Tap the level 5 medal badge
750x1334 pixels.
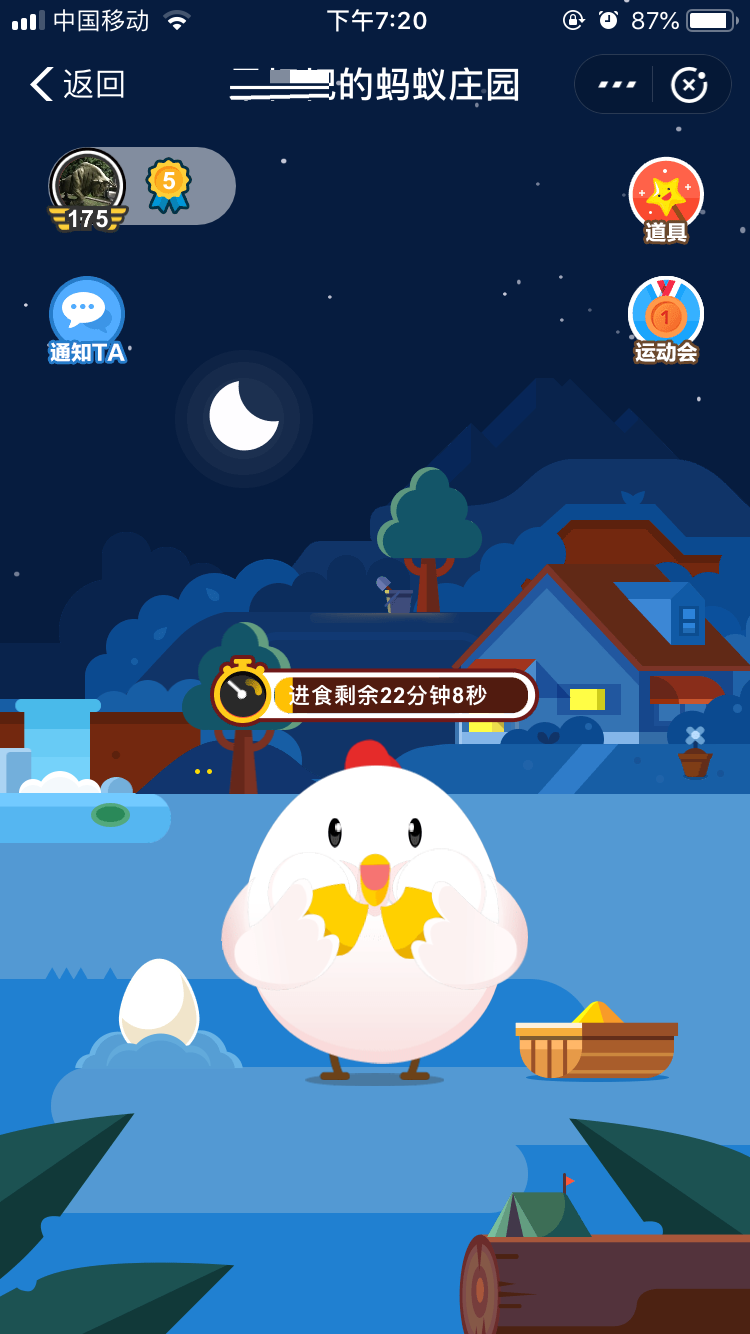[x=169, y=185]
